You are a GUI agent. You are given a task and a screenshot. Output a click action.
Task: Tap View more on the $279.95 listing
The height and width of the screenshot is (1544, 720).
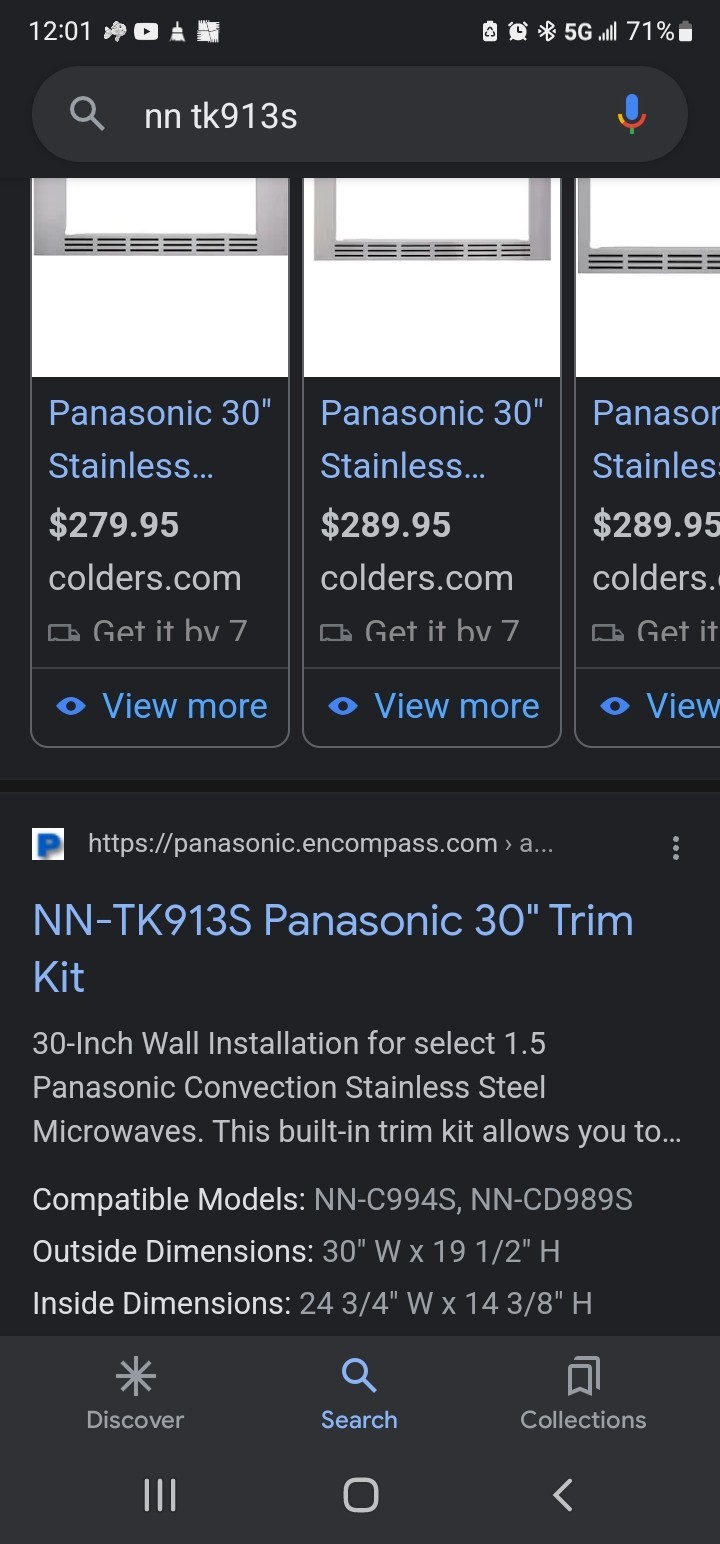(160, 706)
